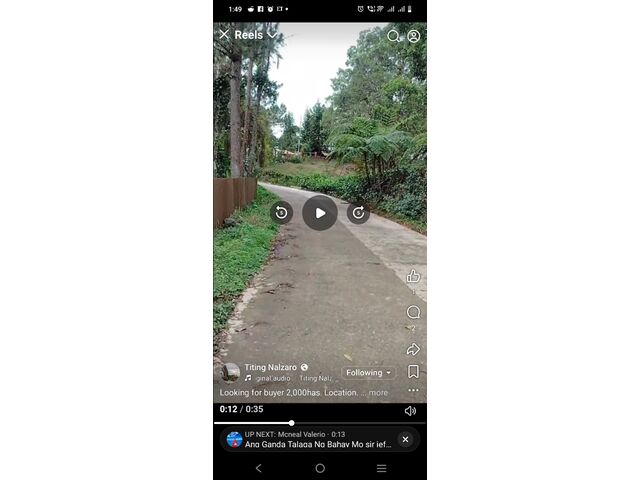Play the paused reel

tap(320, 213)
